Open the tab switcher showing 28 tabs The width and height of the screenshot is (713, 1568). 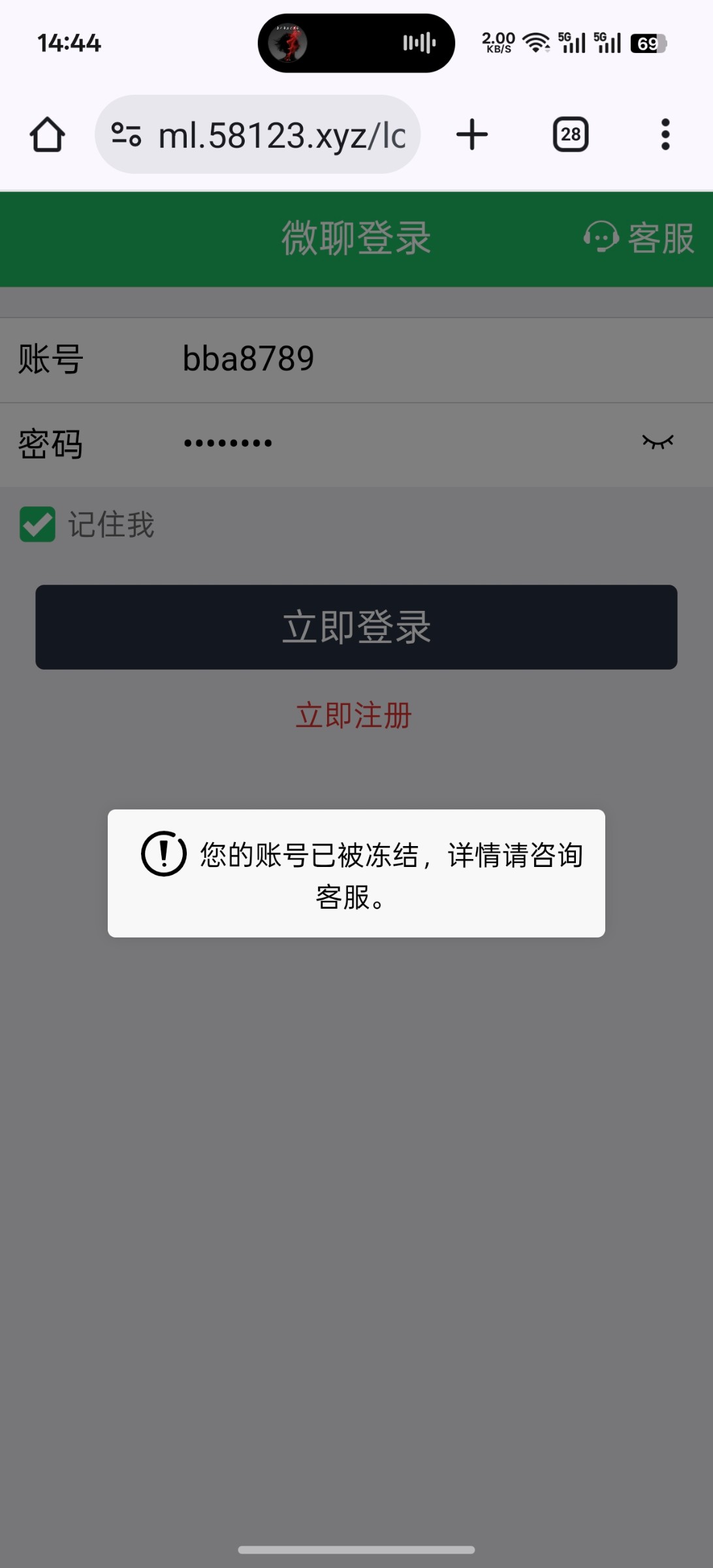(x=571, y=135)
